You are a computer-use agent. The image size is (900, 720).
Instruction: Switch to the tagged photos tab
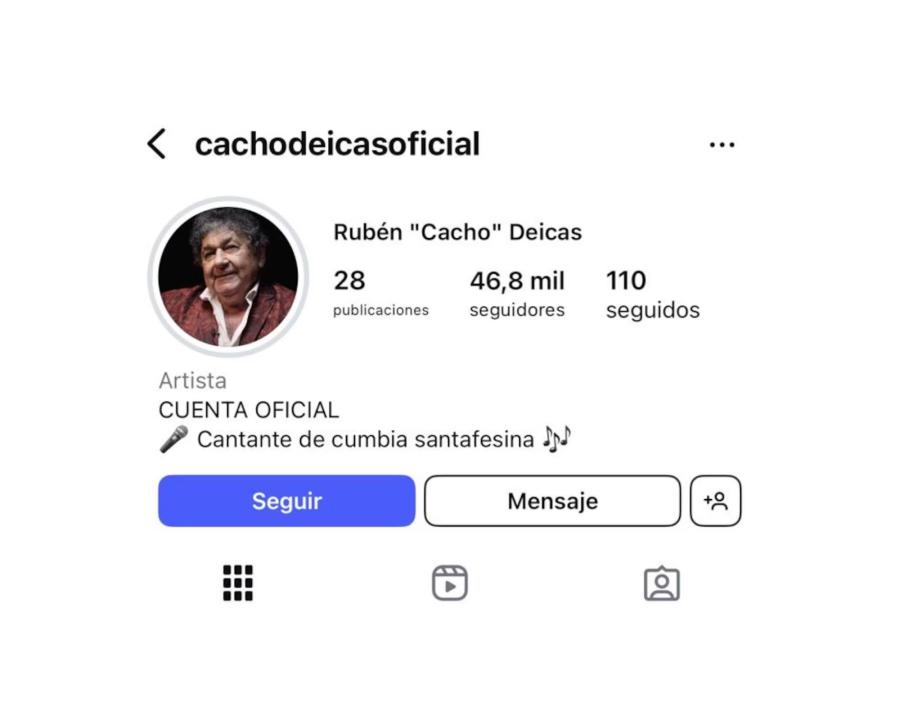click(x=662, y=583)
